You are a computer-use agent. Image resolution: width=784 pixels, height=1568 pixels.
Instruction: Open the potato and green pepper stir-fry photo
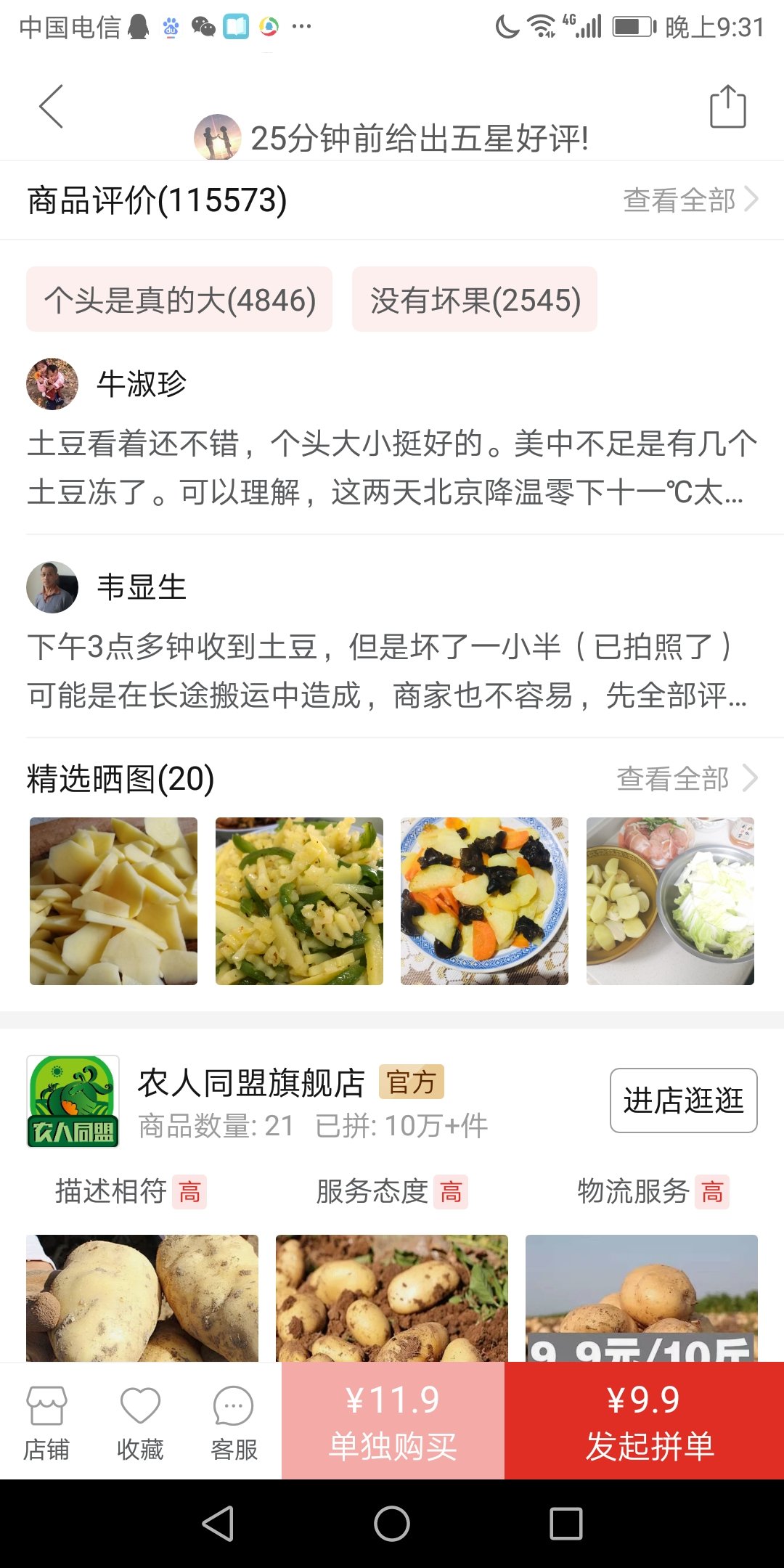(299, 901)
